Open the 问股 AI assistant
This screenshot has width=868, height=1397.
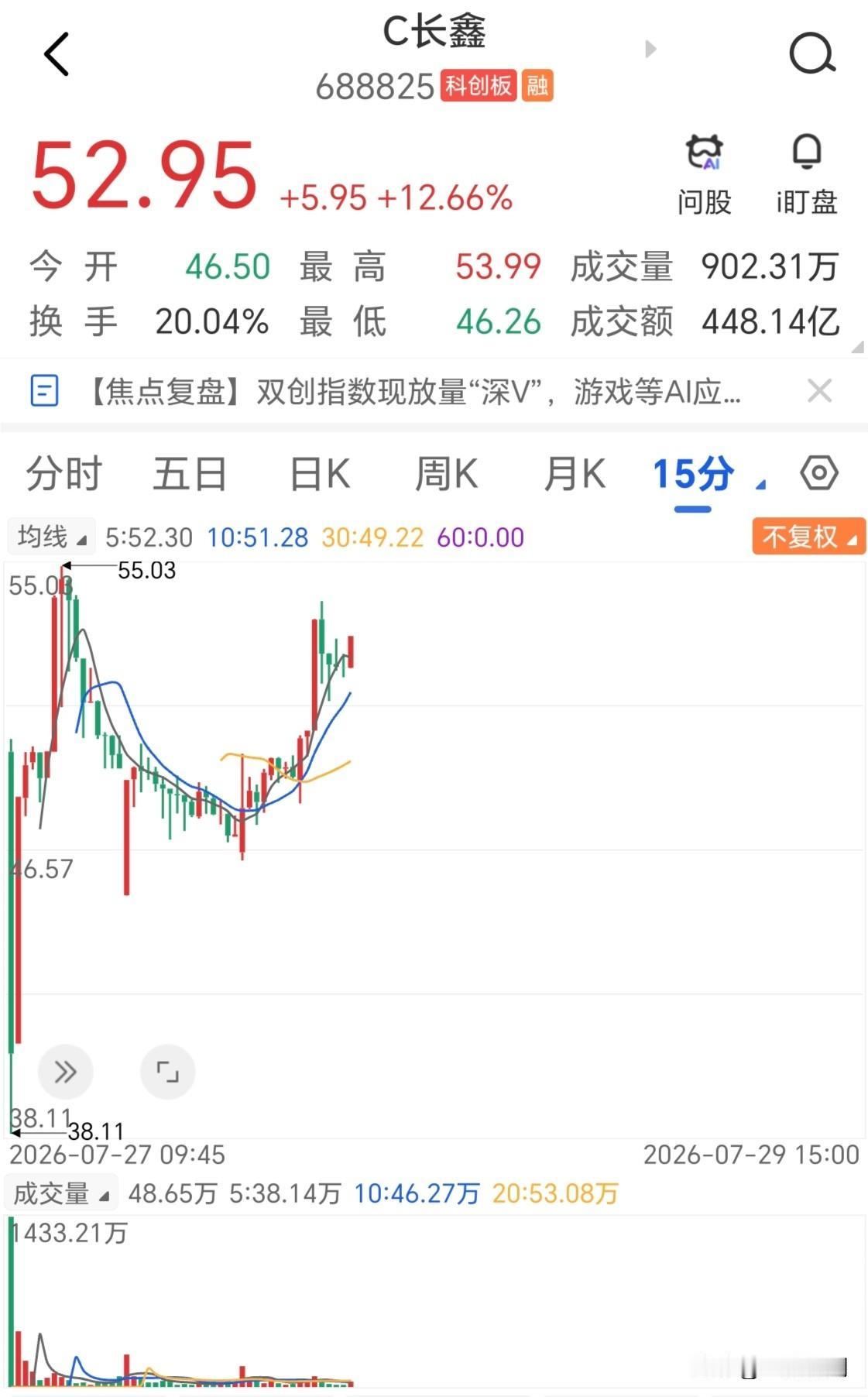(x=704, y=175)
